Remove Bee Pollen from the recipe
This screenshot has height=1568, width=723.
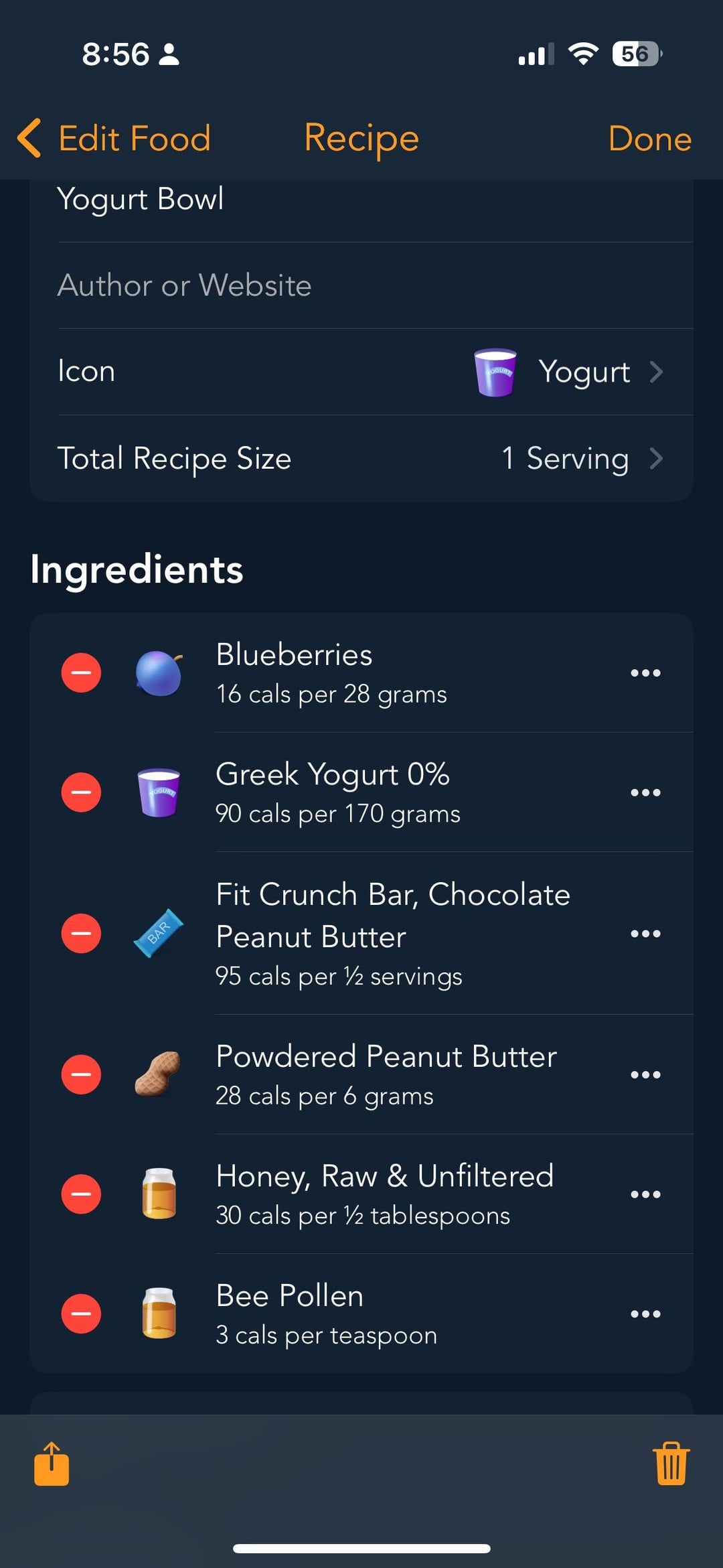tap(81, 1313)
